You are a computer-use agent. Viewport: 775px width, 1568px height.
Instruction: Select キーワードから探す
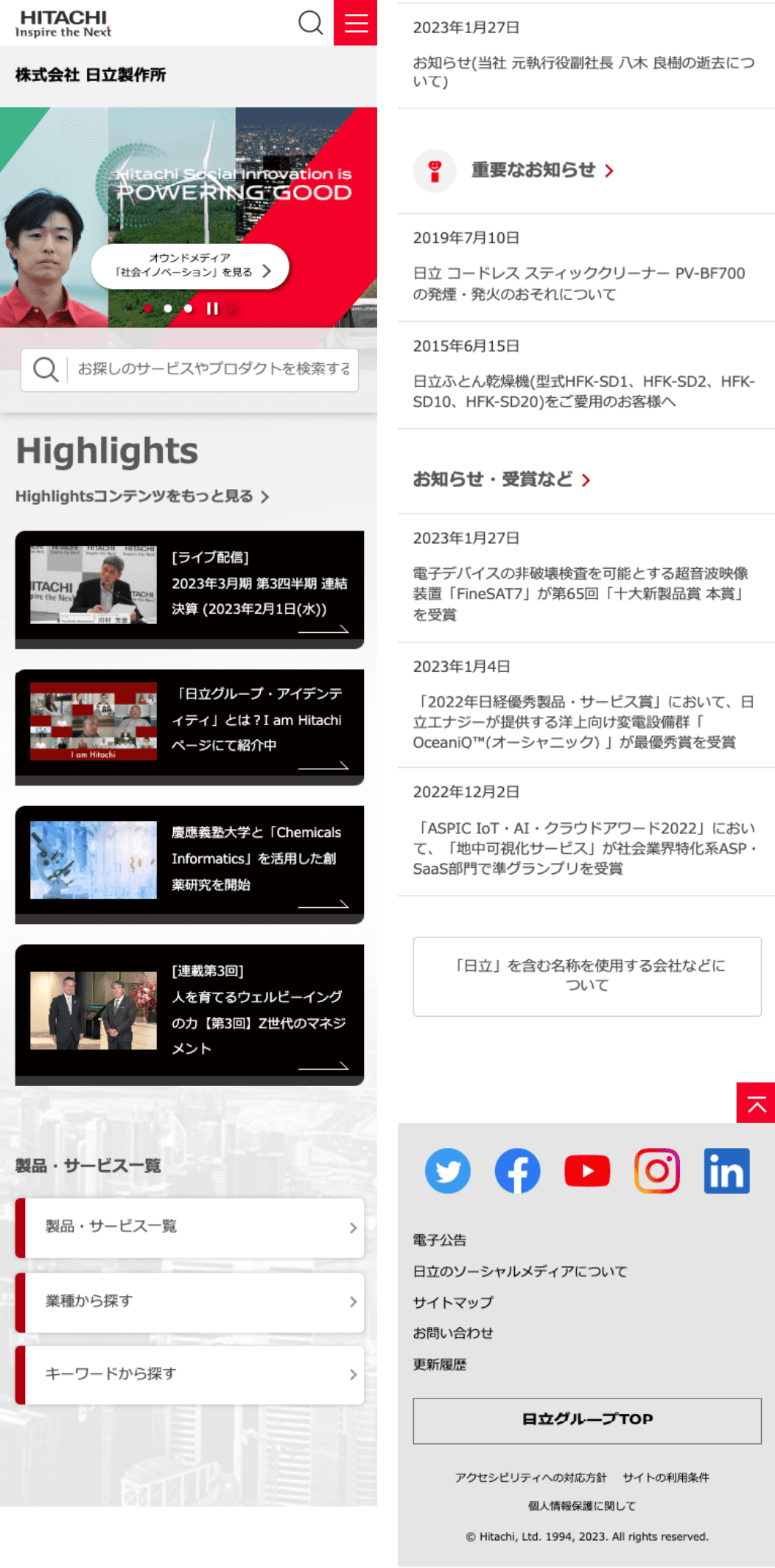coord(189,1374)
